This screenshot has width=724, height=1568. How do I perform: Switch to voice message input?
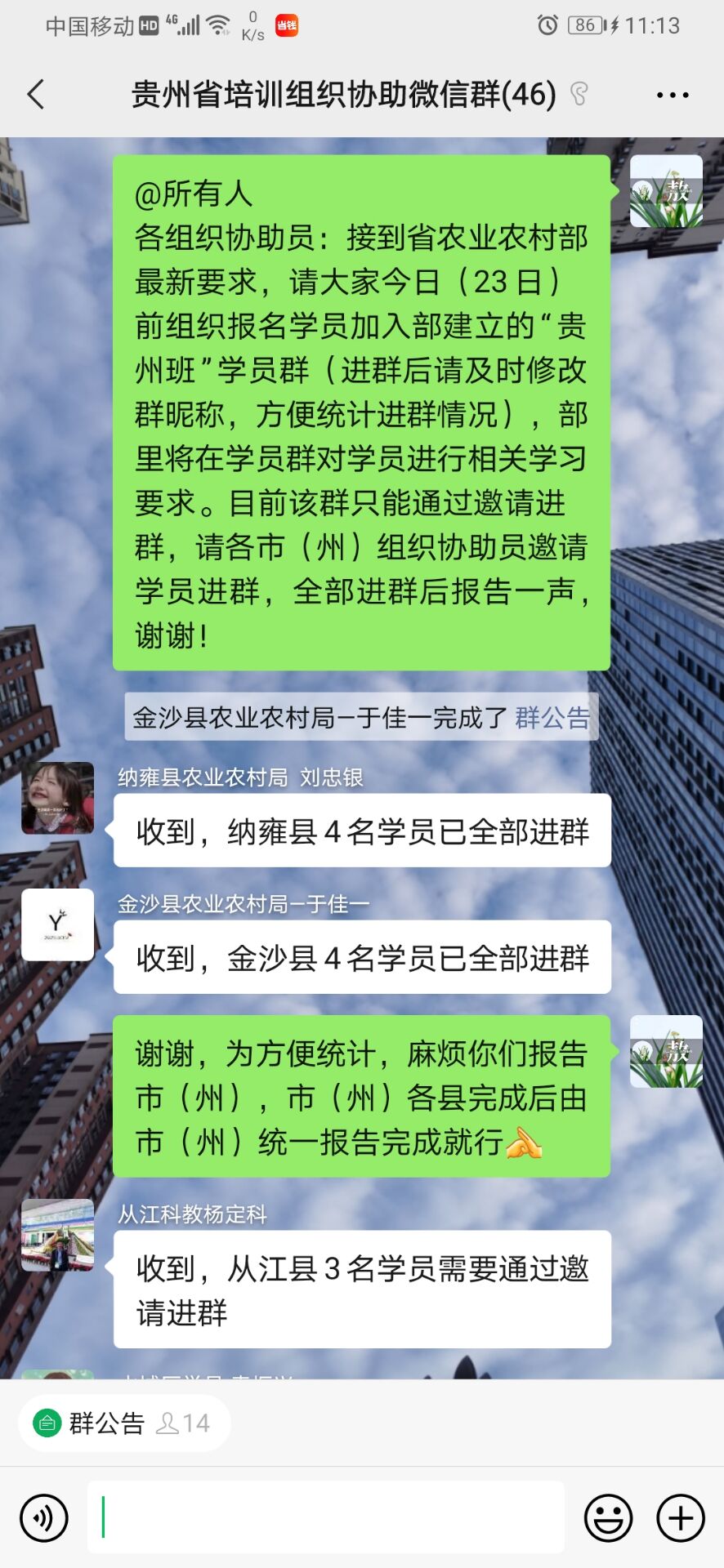click(44, 1518)
